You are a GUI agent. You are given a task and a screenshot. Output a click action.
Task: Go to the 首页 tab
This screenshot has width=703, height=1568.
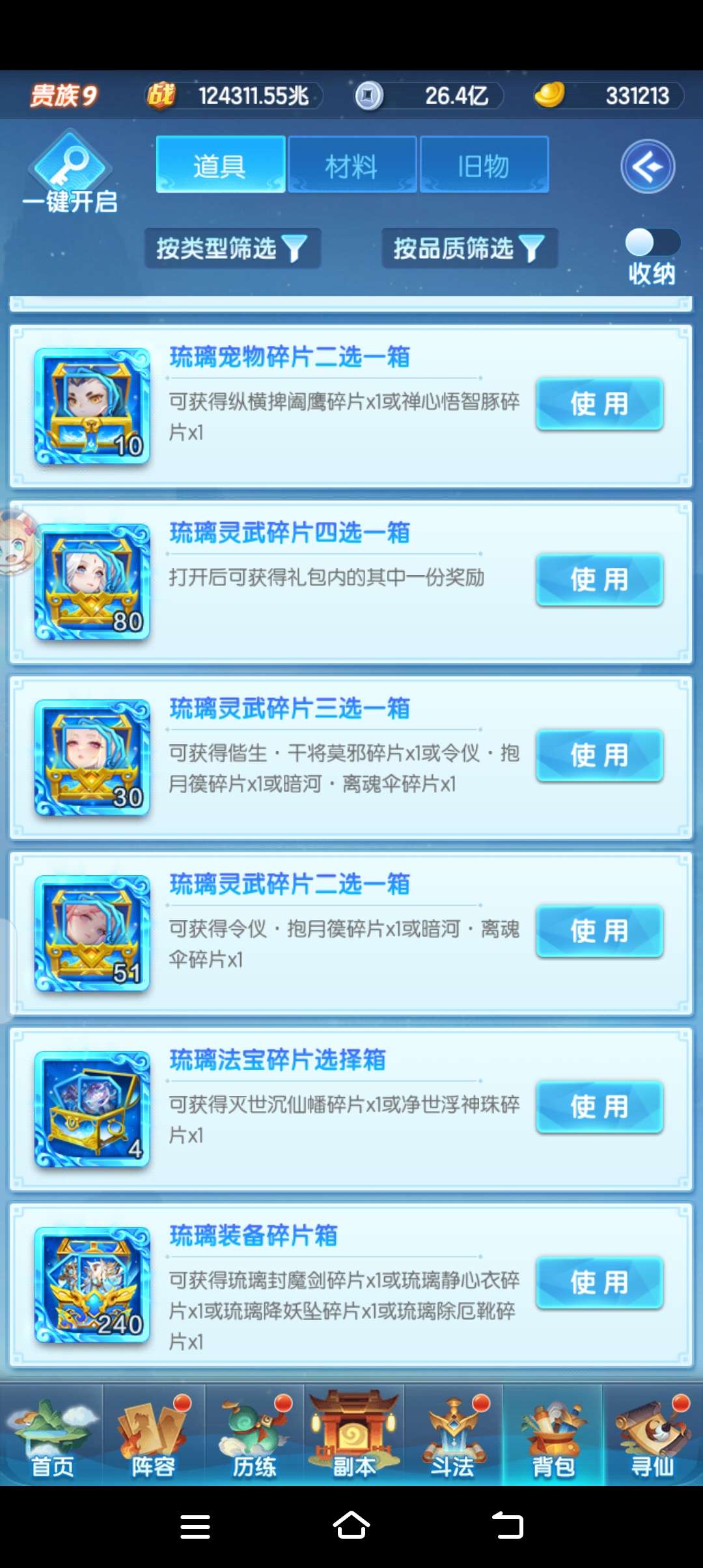[52, 1438]
